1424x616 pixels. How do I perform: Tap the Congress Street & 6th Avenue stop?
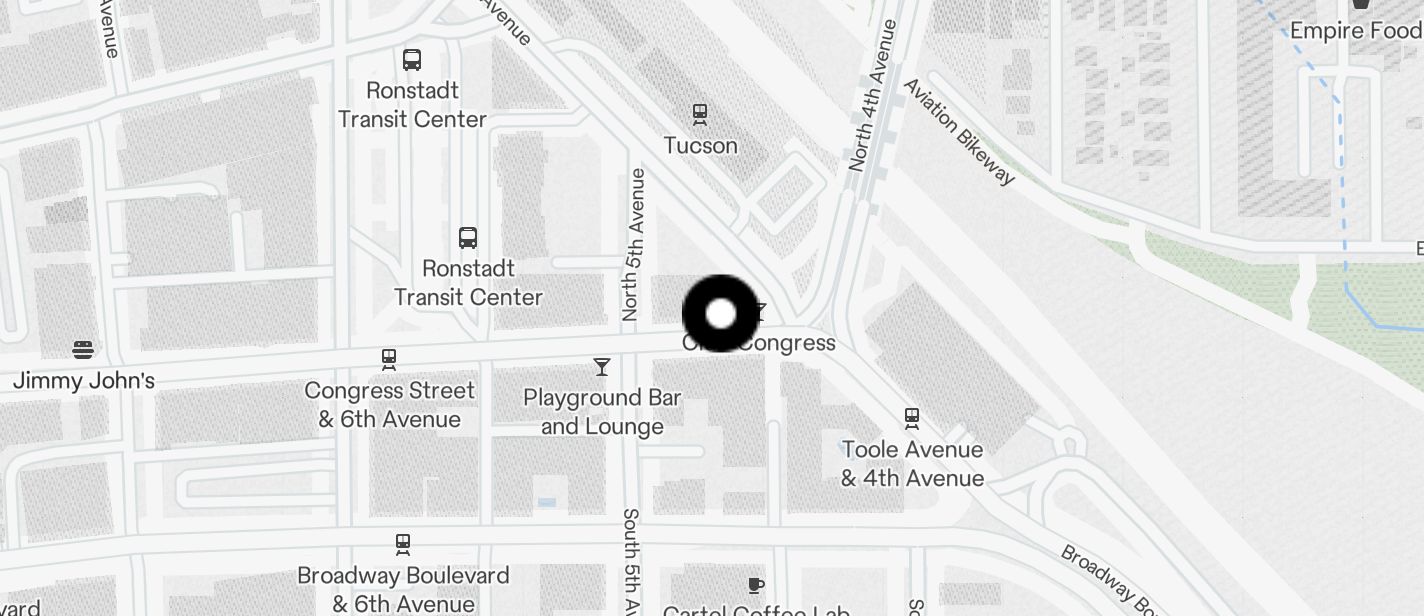tap(389, 358)
